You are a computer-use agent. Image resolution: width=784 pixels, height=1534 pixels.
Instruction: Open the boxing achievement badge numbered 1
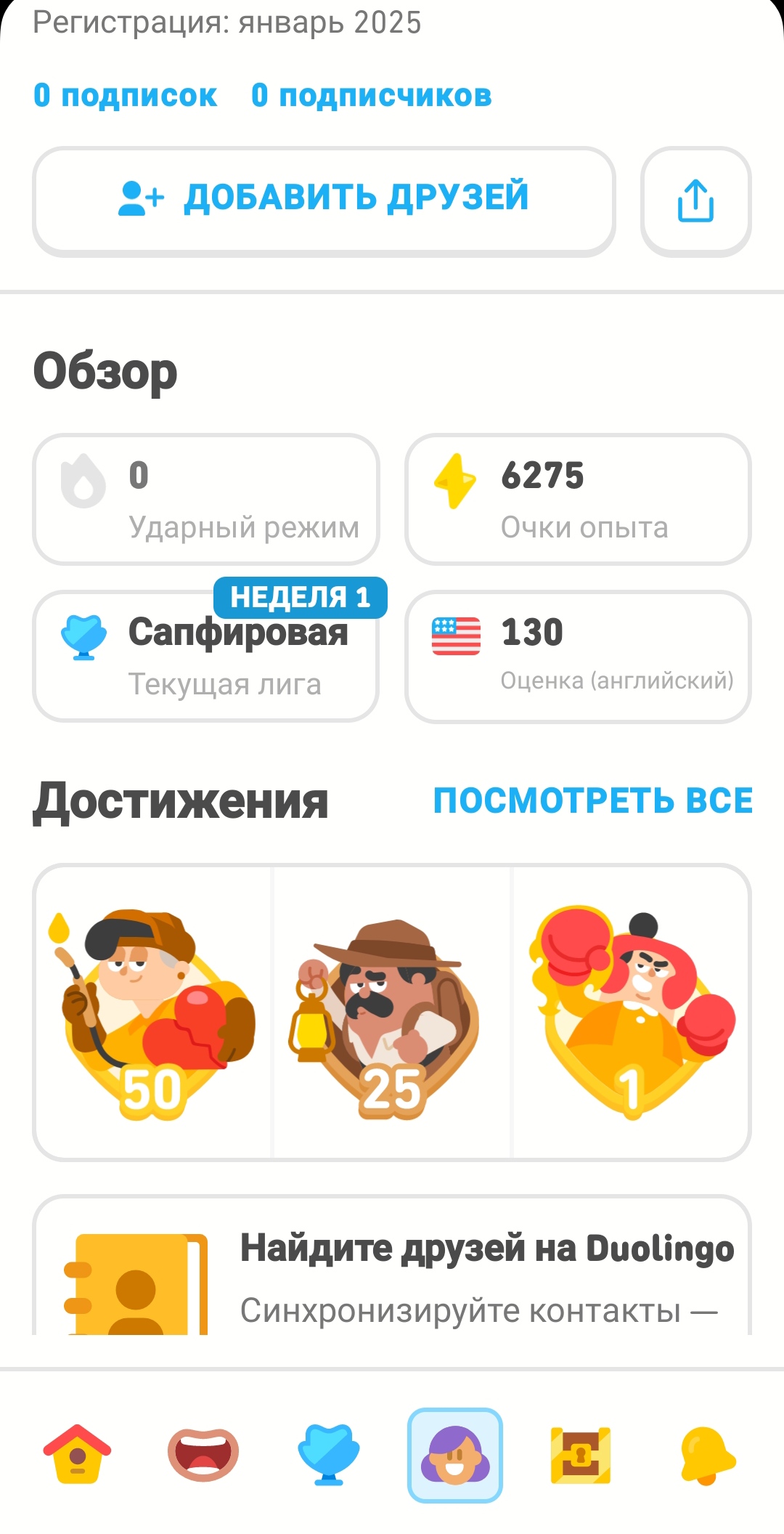(632, 1012)
